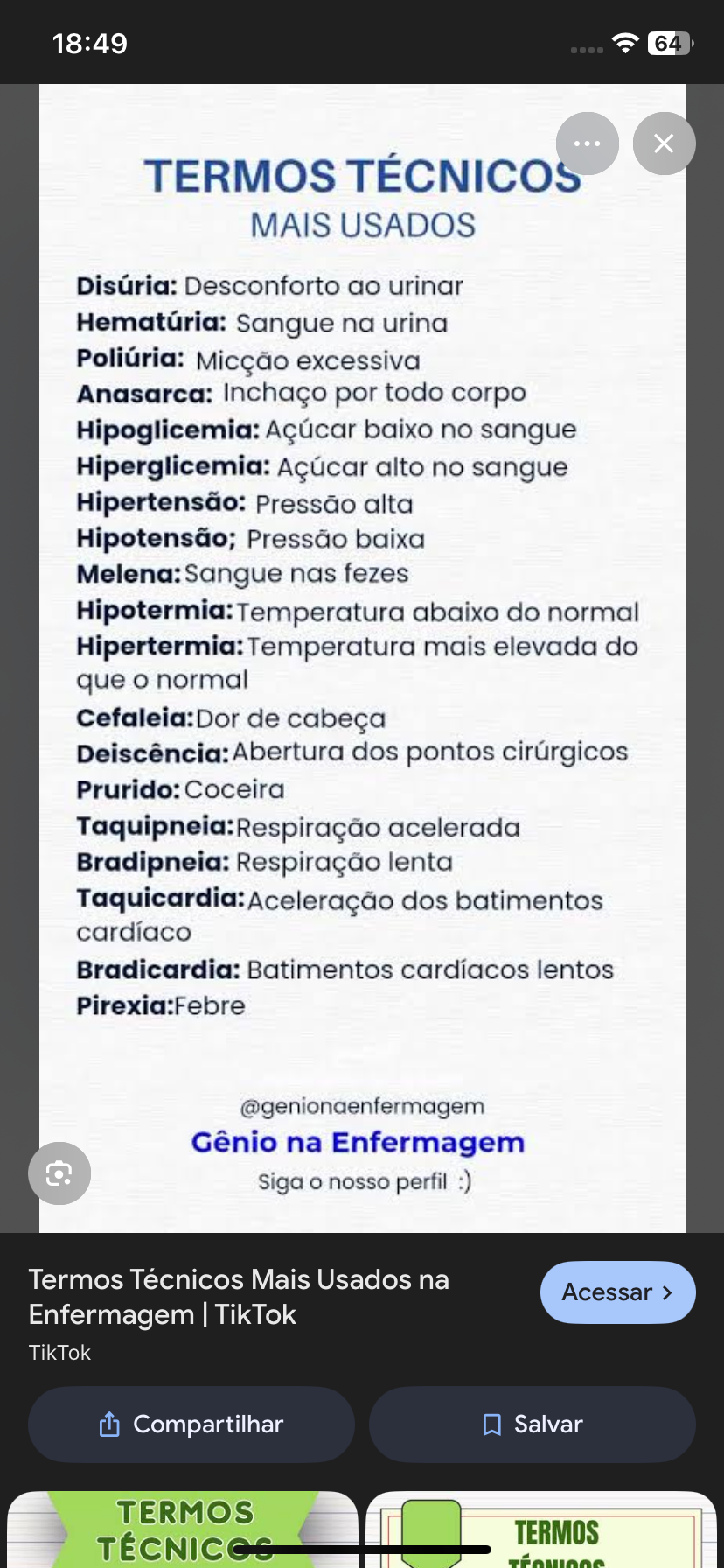The width and height of the screenshot is (724, 1568).
Task: Search this image with the lens icon
Action: [x=59, y=1173]
